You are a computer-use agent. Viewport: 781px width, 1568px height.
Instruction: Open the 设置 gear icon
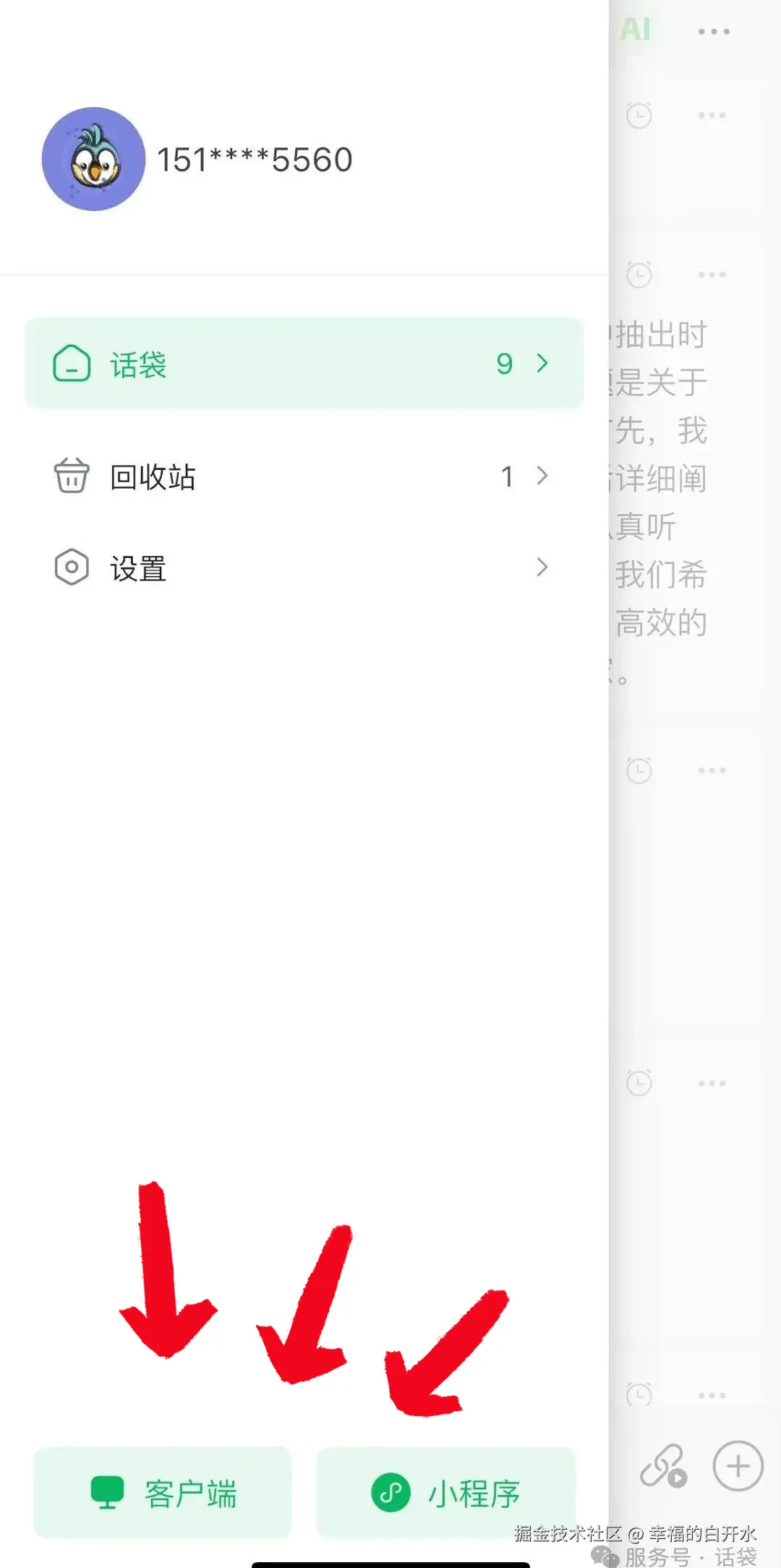click(x=70, y=568)
